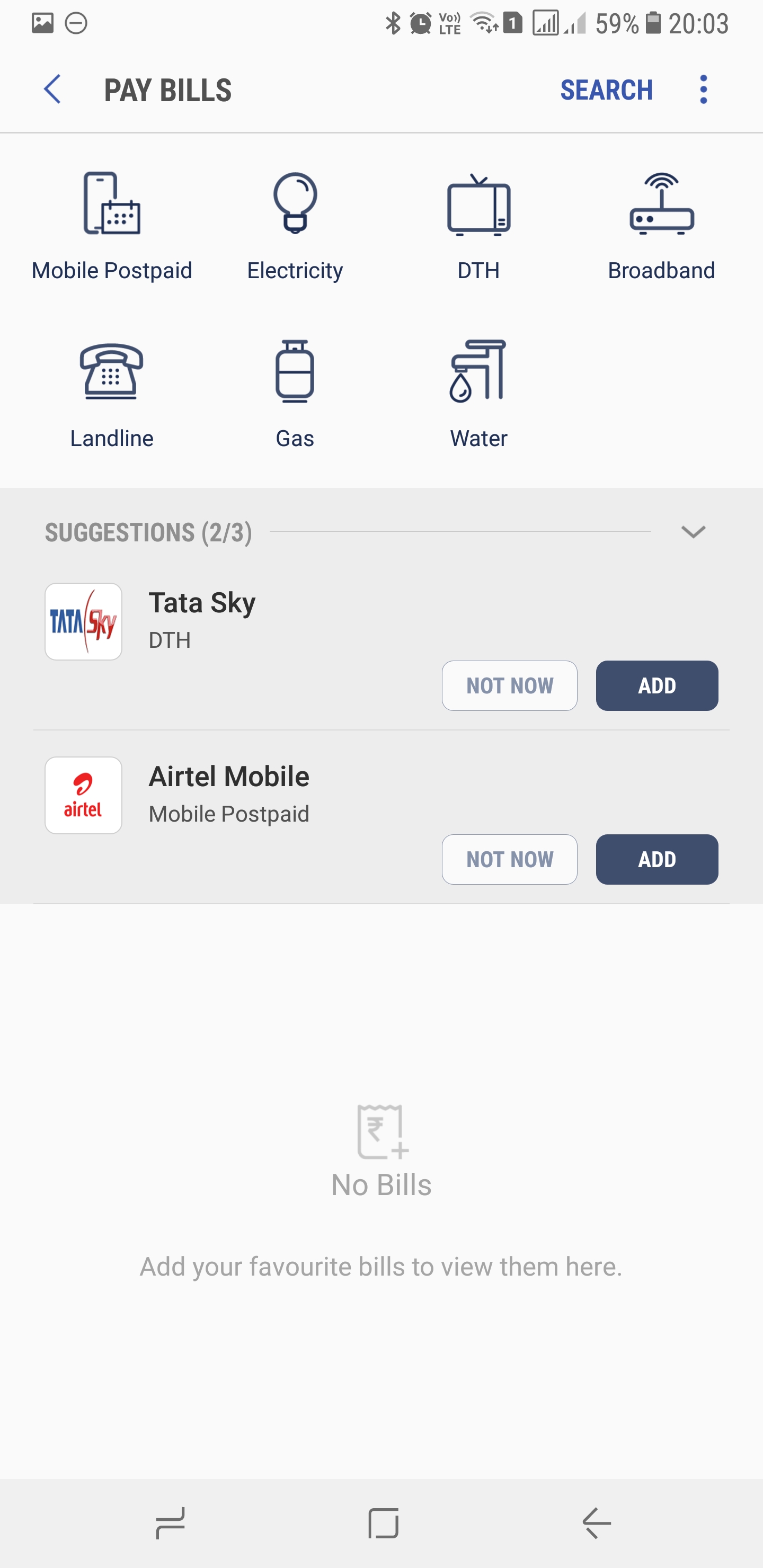Screen dimensions: 763x1568
Task: Open the Water bill category
Action: (478, 394)
